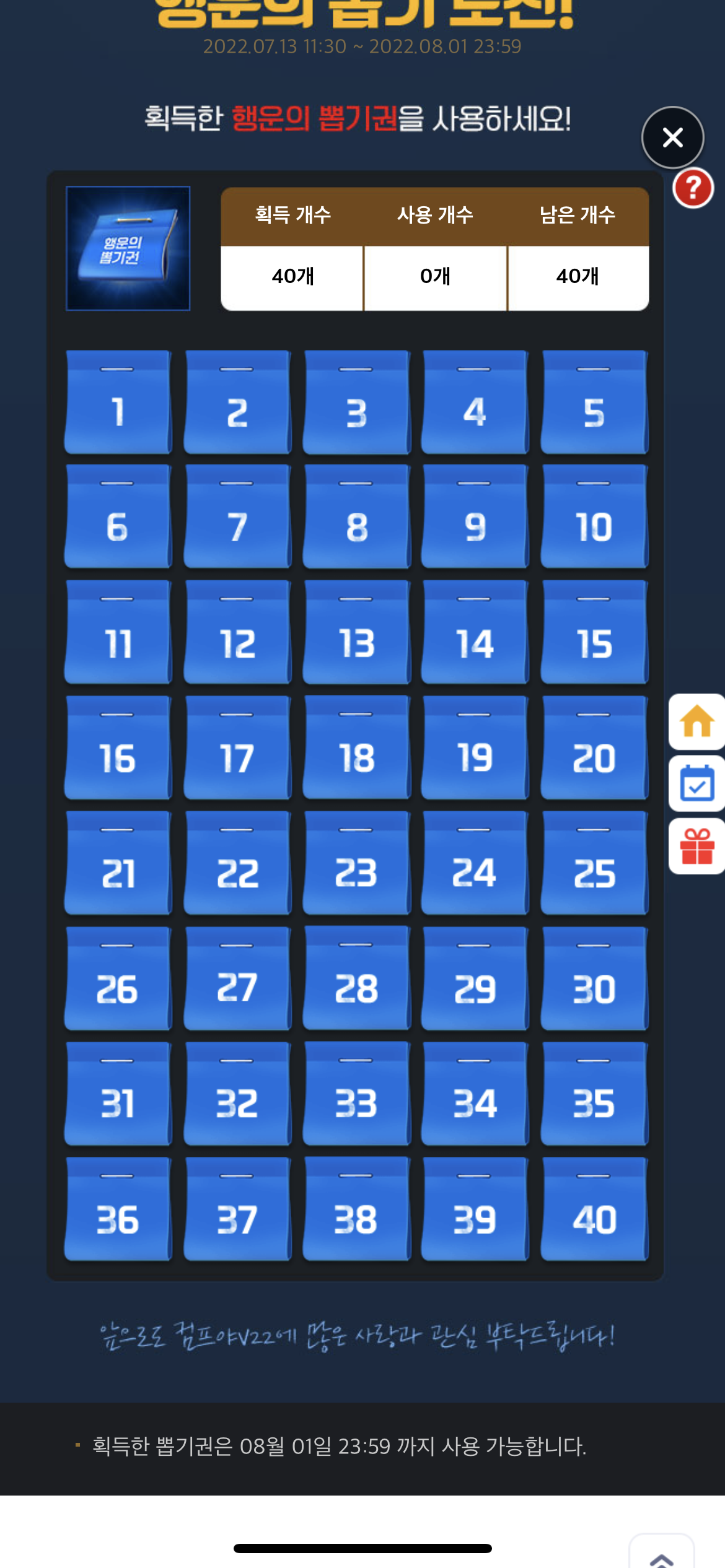Screen dimensions: 725x1568
Task: Flip draw ticket number 29
Action: pos(475,979)
